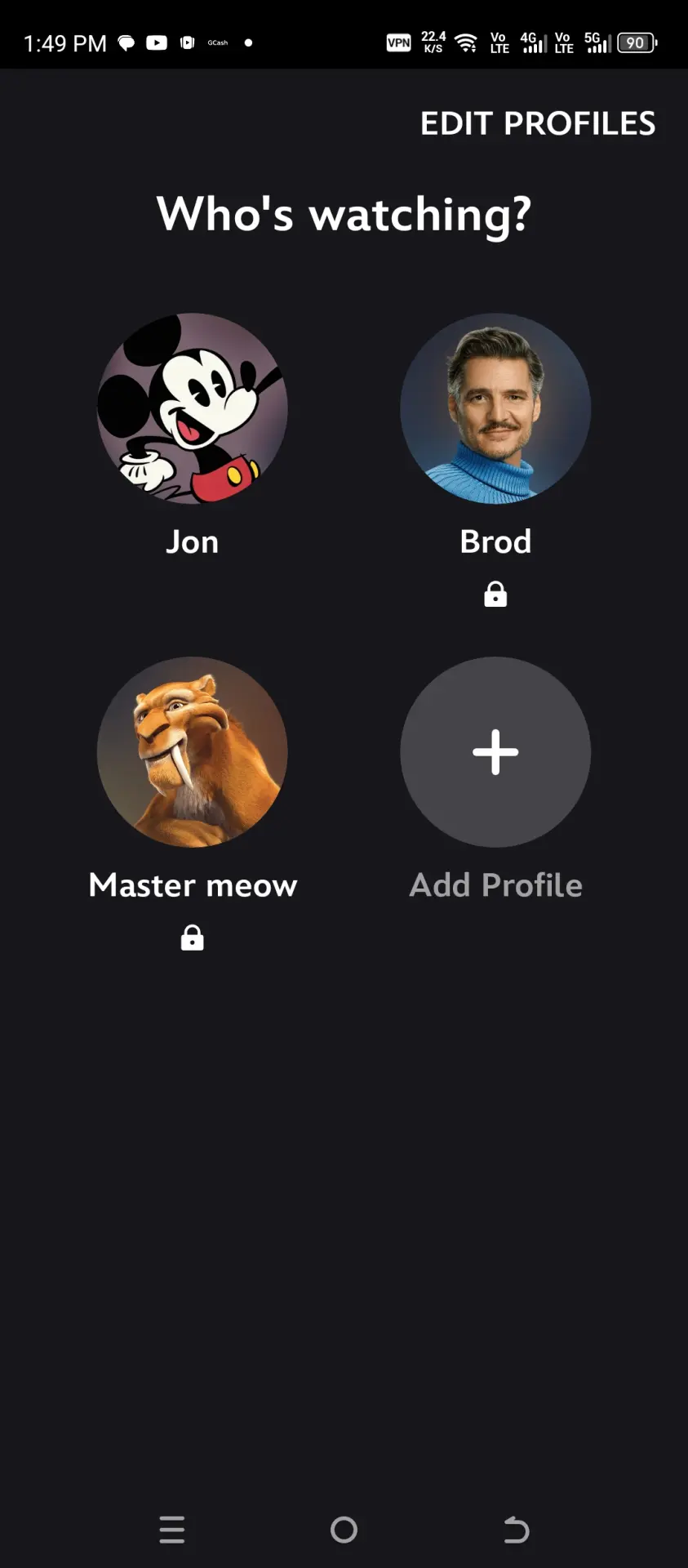688x1568 pixels.
Task: Select the Jon profile
Action: point(192,408)
